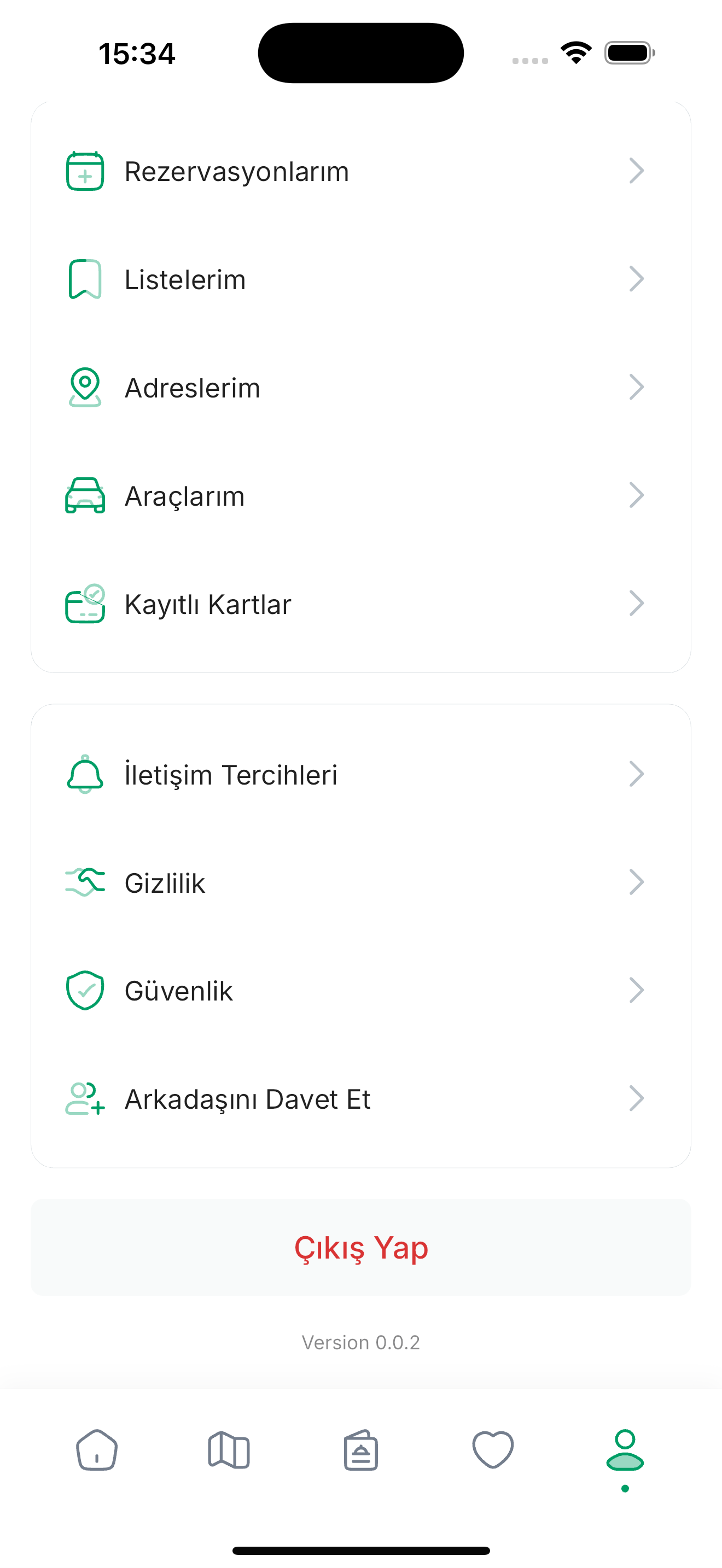Click the bookmark icon next to Listelerim
Viewport: 722px width, 1568px height.
[x=85, y=279]
